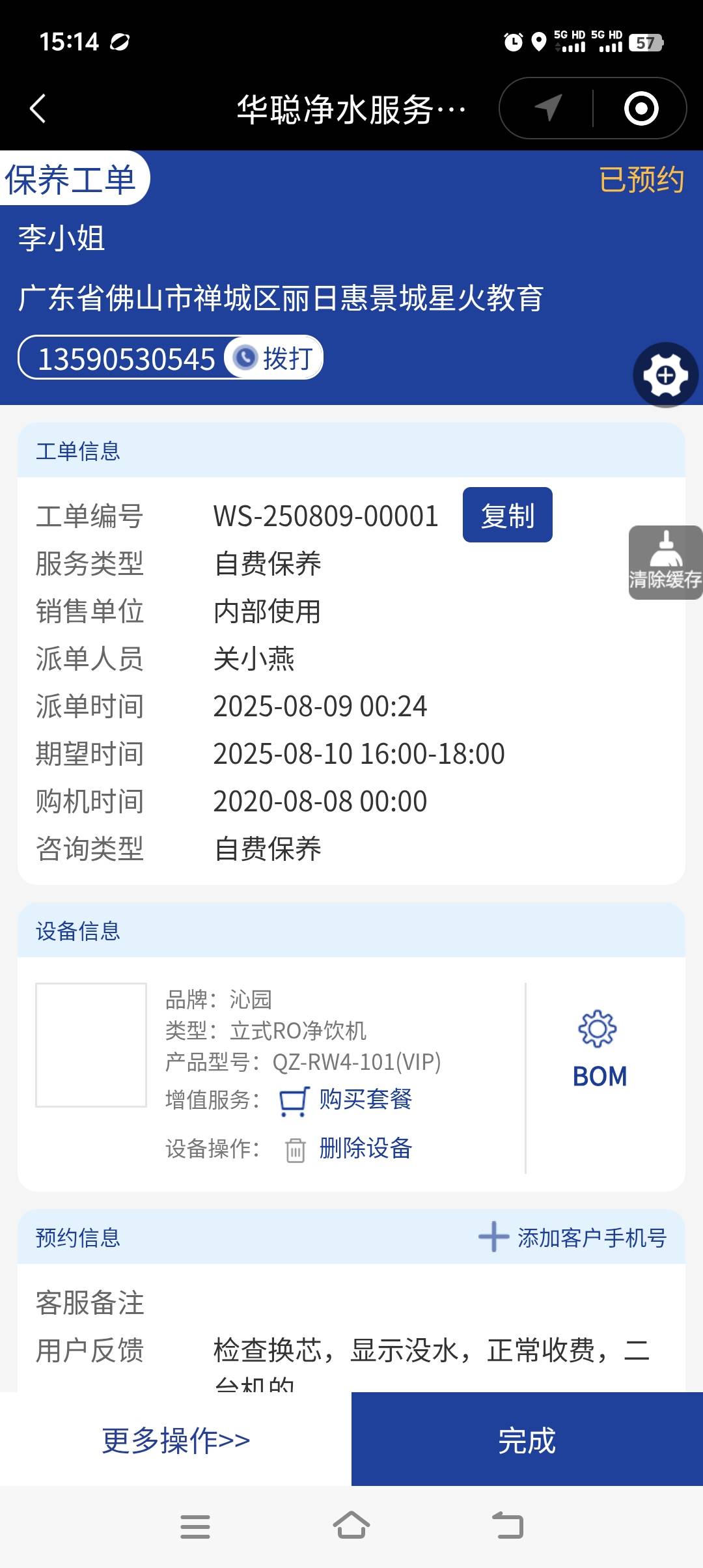Copy the work order number with 复制
The width and height of the screenshot is (703, 1568).
pos(507,515)
